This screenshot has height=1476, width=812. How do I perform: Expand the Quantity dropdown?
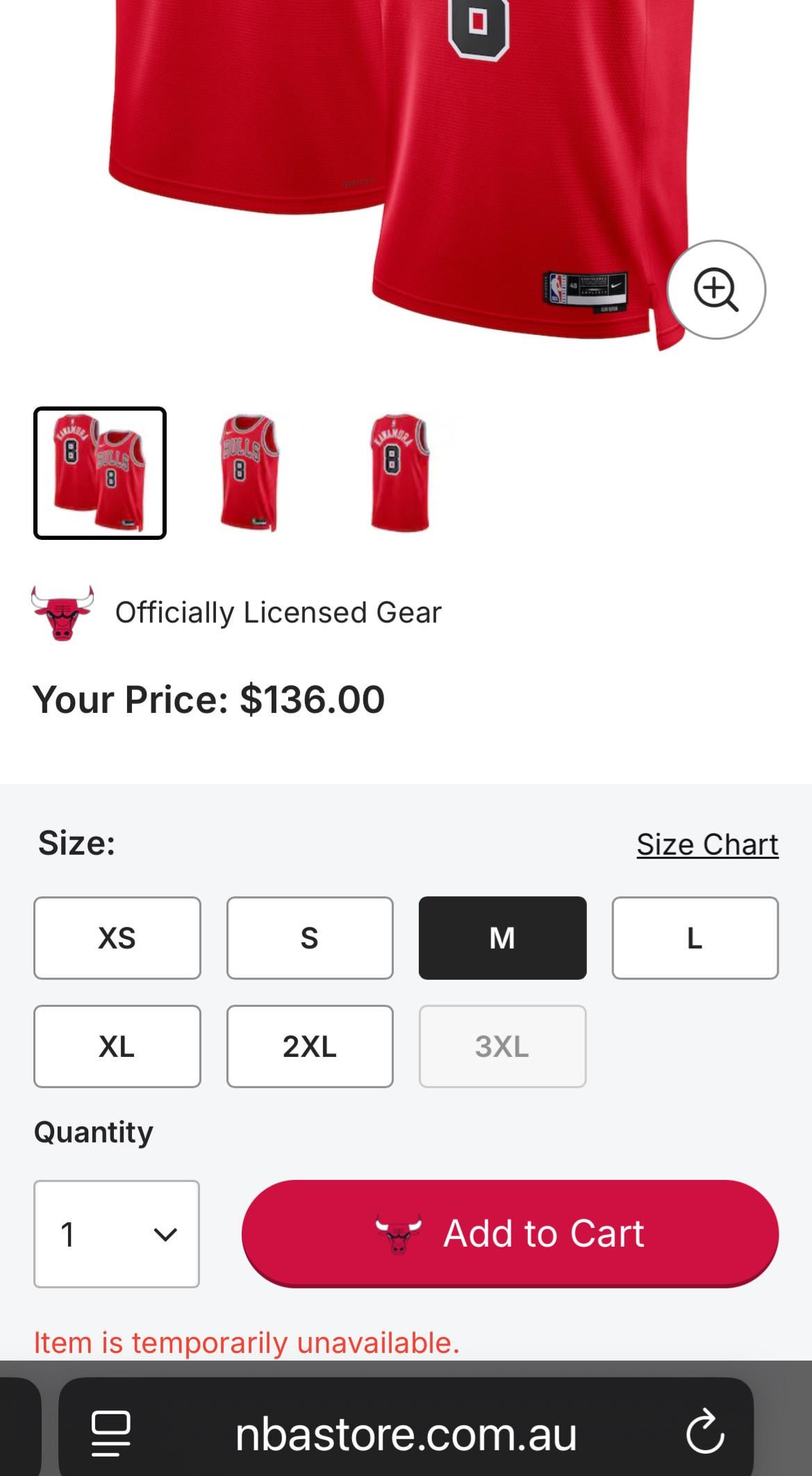[117, 1233]
